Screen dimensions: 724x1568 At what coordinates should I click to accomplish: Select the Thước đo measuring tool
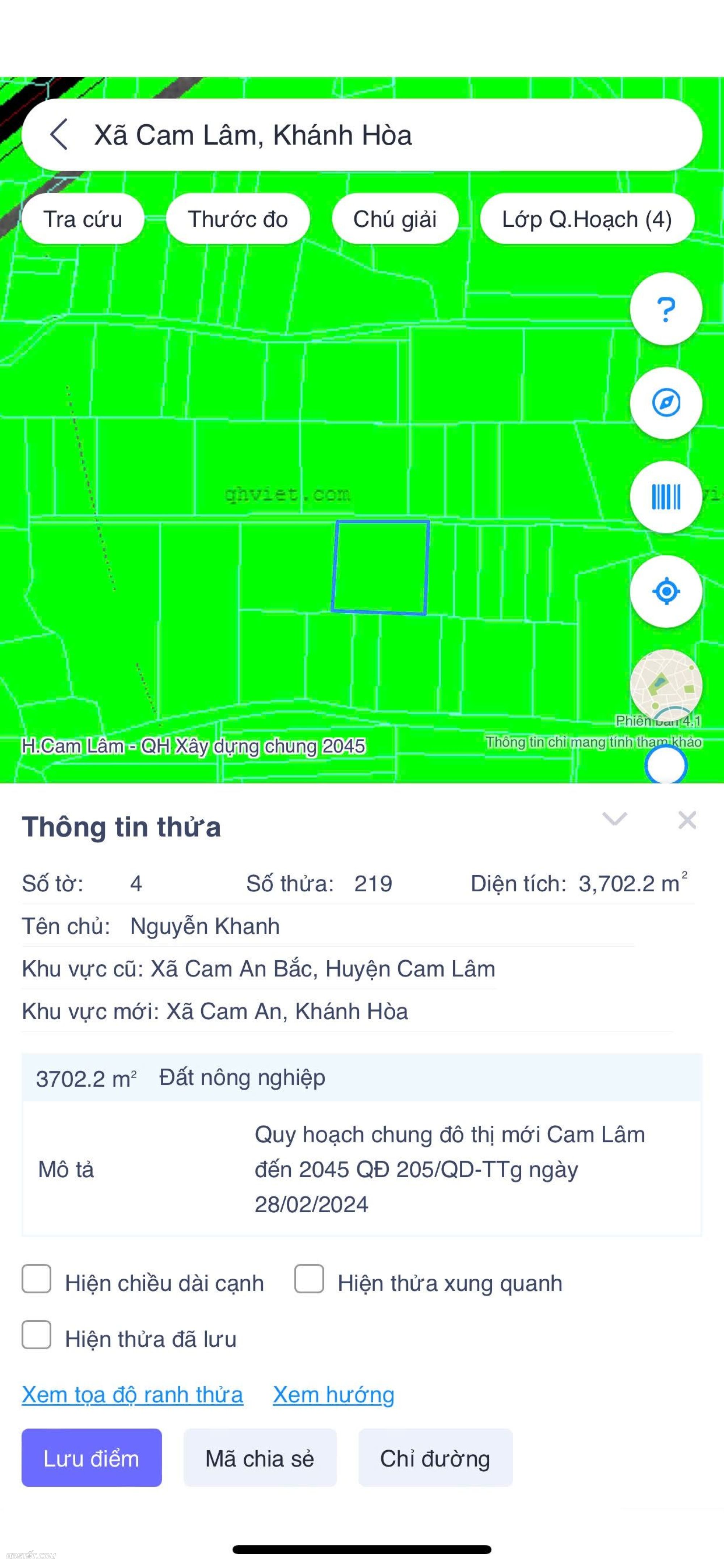point(238,219)
